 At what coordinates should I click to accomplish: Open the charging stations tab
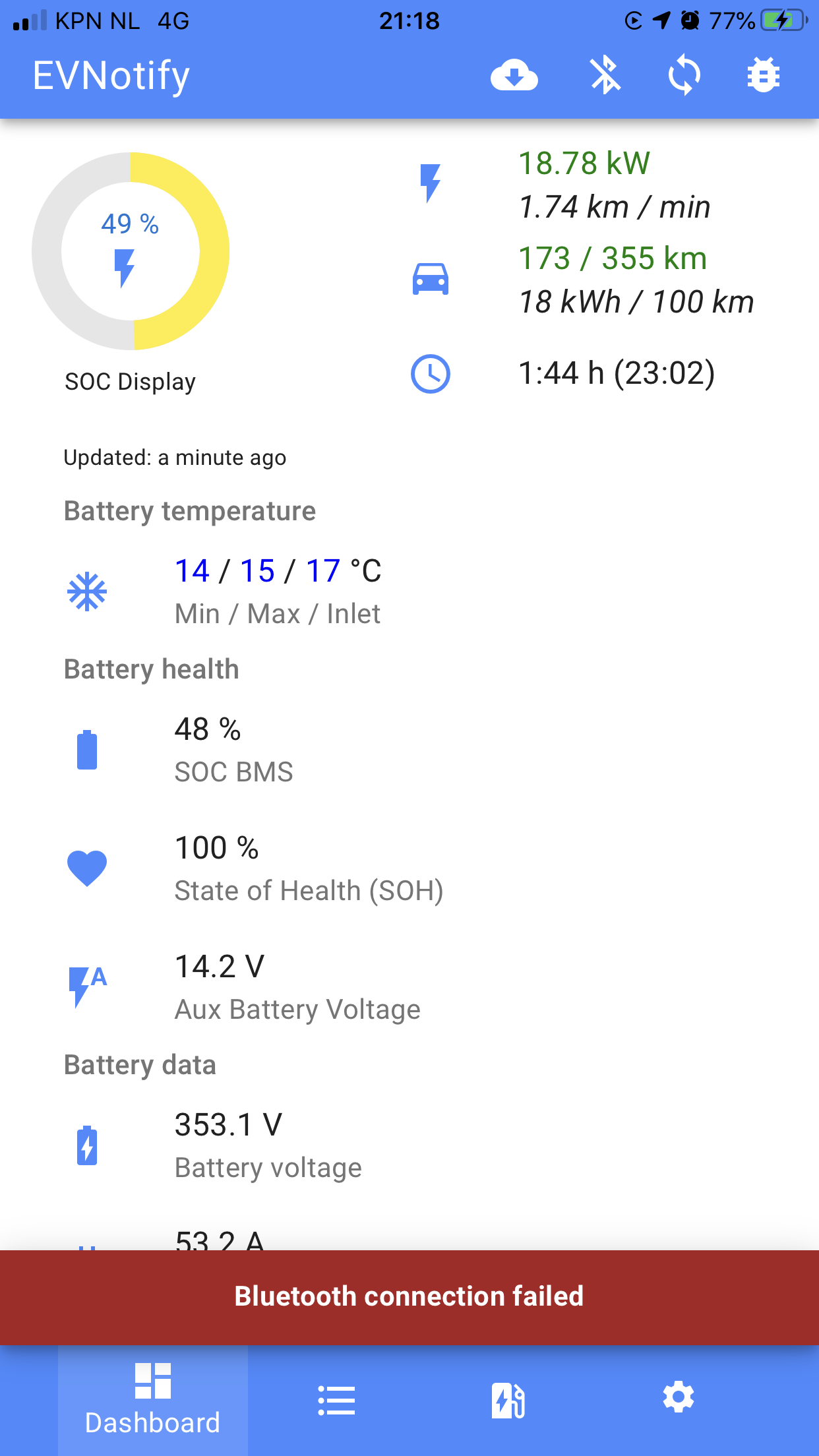508,1400
